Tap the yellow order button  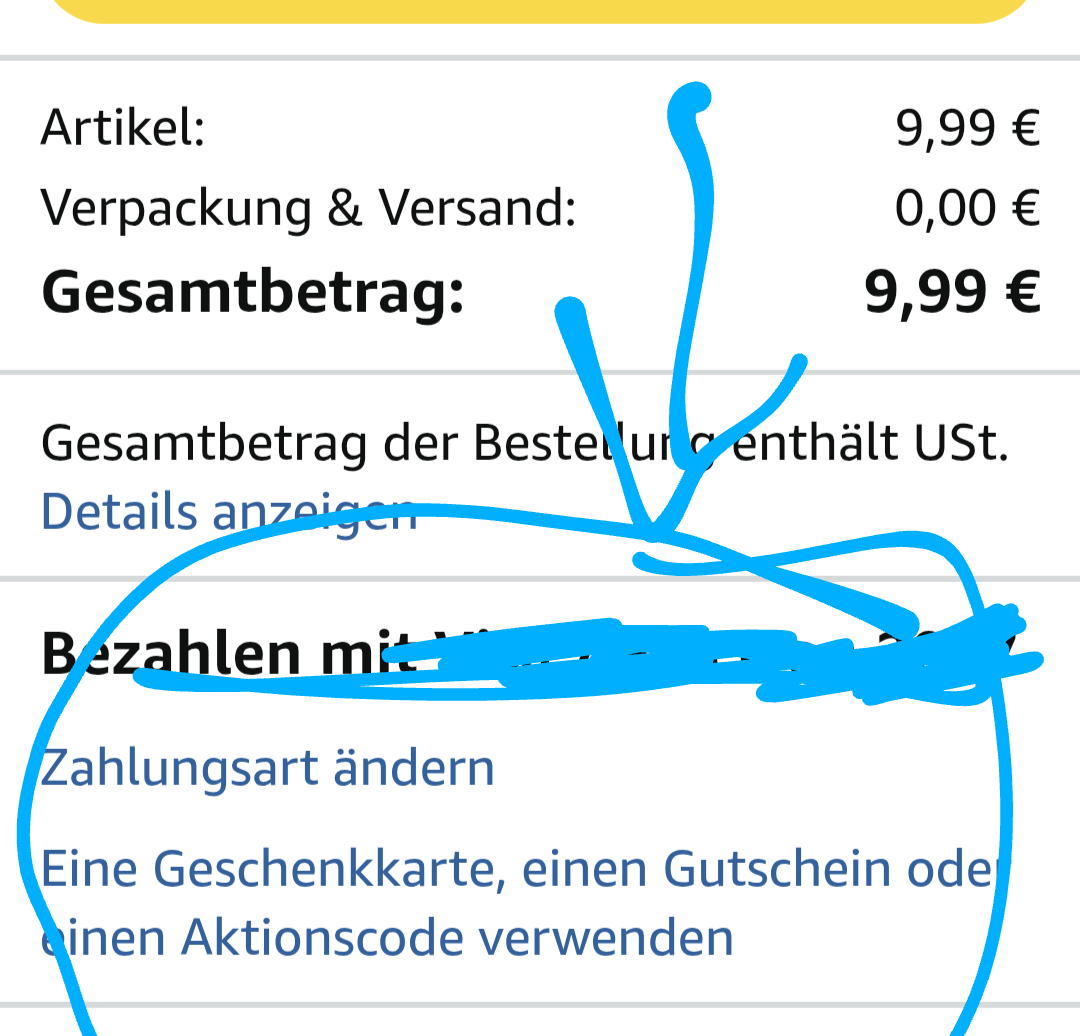540,10
